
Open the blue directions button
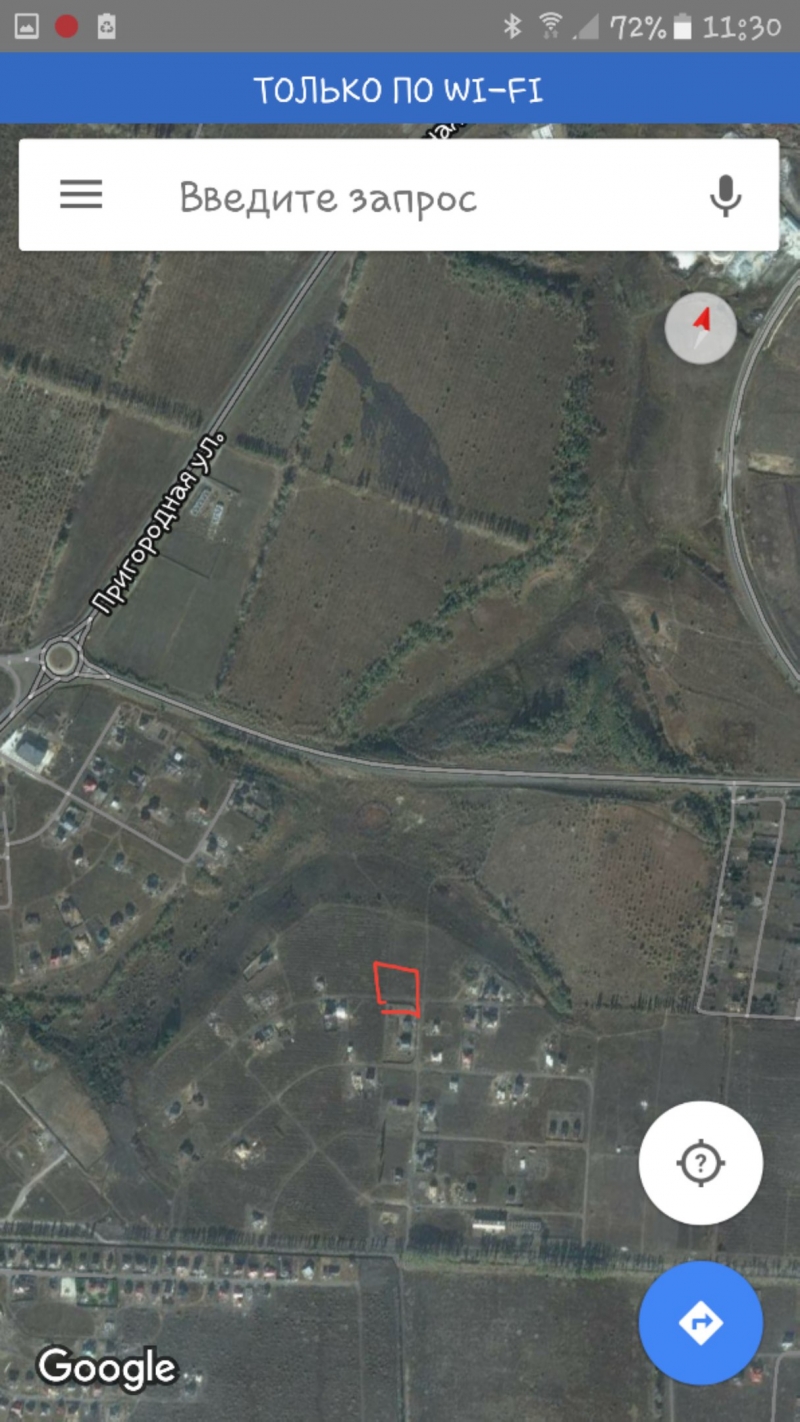[700, 1322]
